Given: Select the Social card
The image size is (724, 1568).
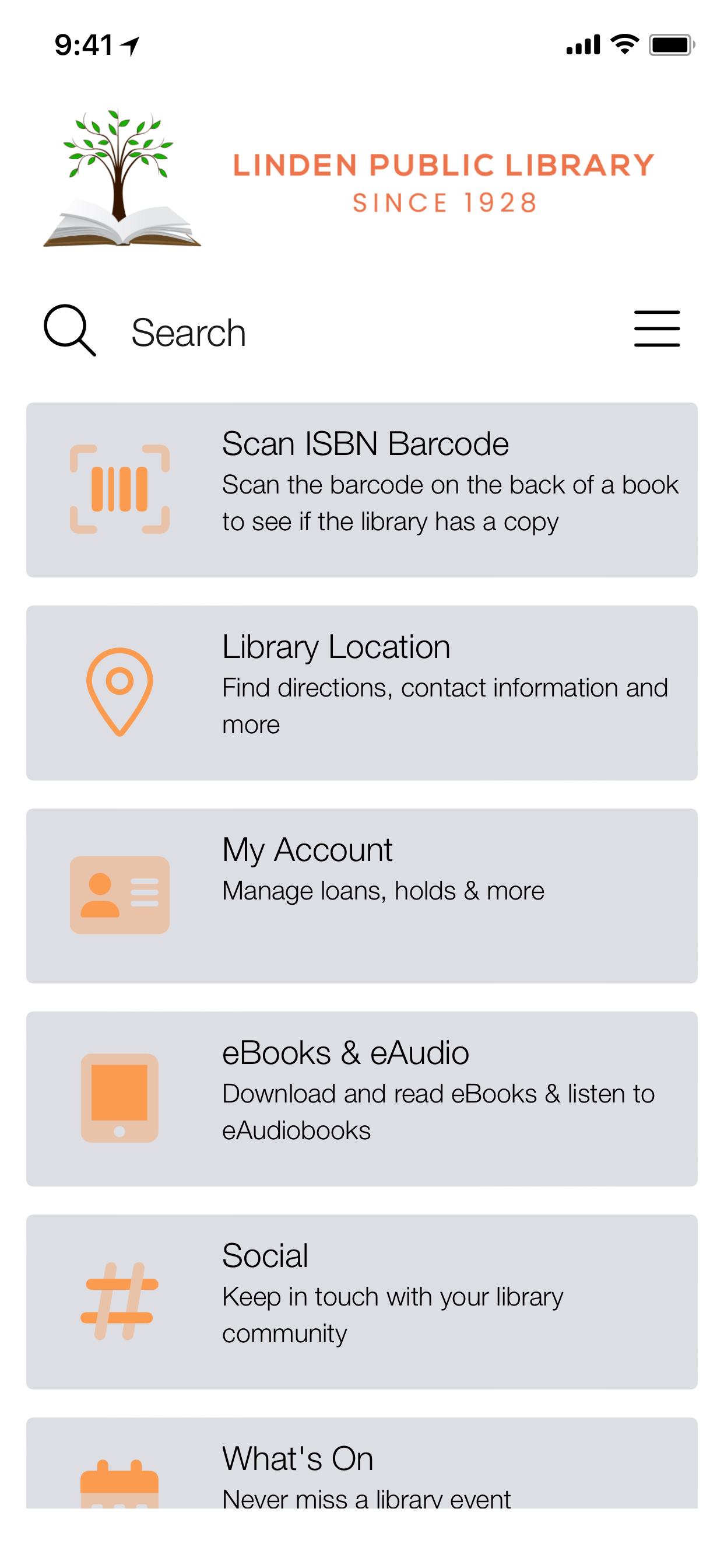Looking at the screenshot, I should (x=361, y=1301).
